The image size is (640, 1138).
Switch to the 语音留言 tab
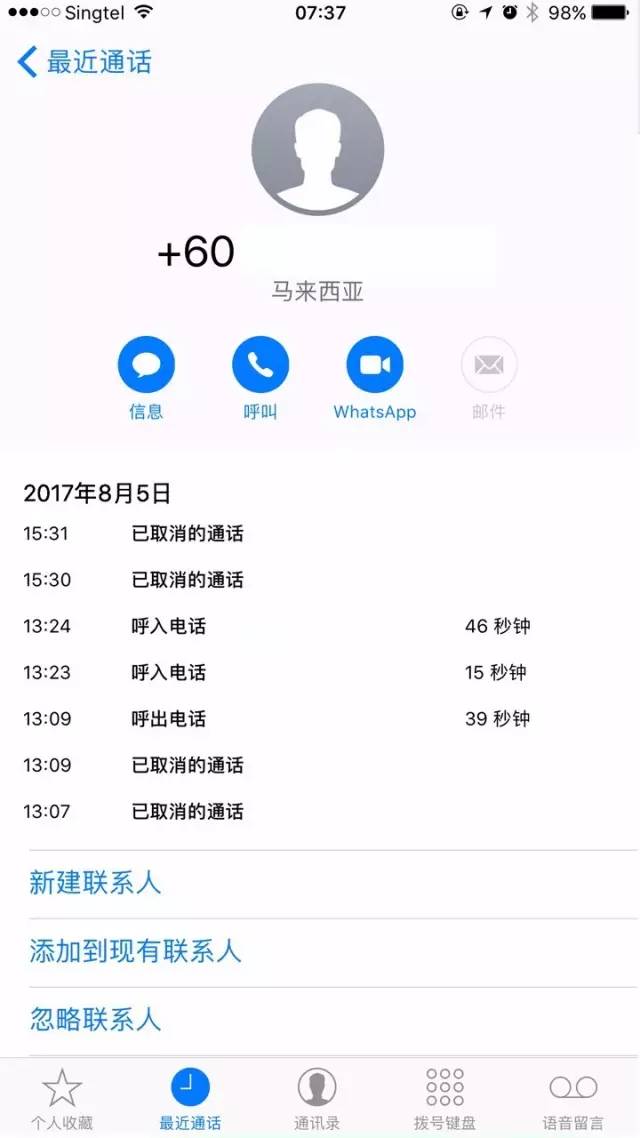[573, 1097]
